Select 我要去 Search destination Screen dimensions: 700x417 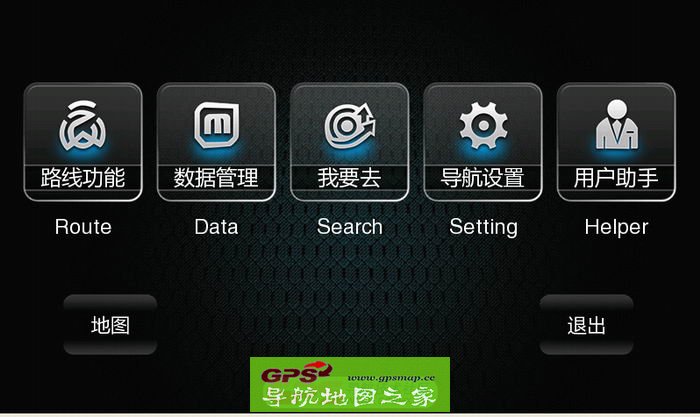pyautogui.click(x=349, y=142)
